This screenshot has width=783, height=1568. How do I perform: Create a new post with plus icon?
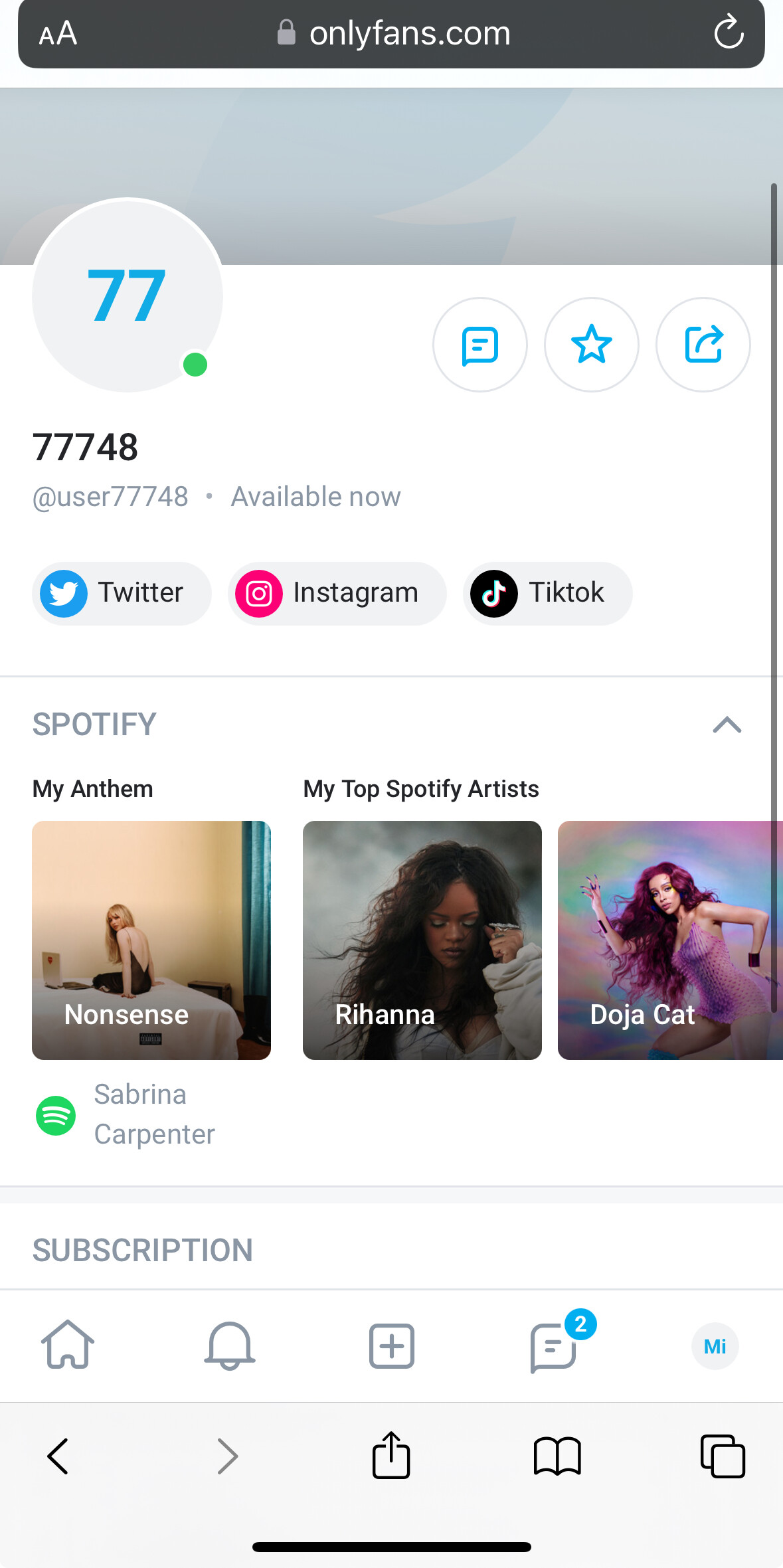[x=392, y=1346]
